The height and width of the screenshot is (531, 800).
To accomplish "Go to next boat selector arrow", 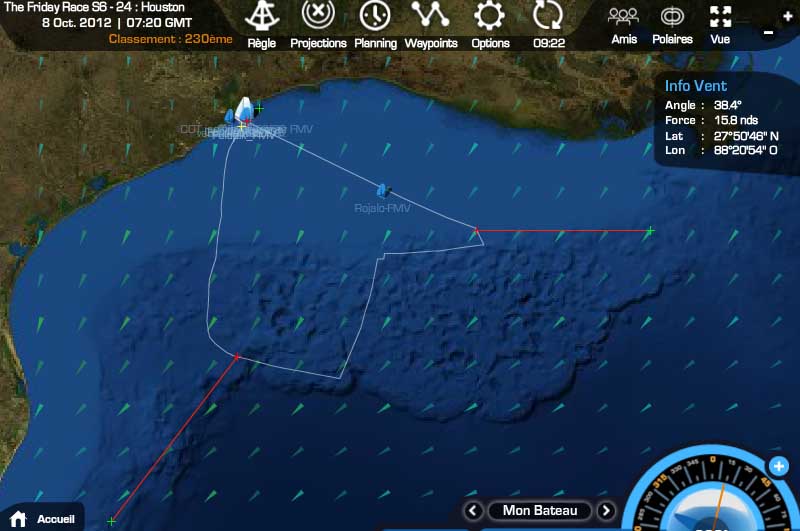I will click(606, 511).
